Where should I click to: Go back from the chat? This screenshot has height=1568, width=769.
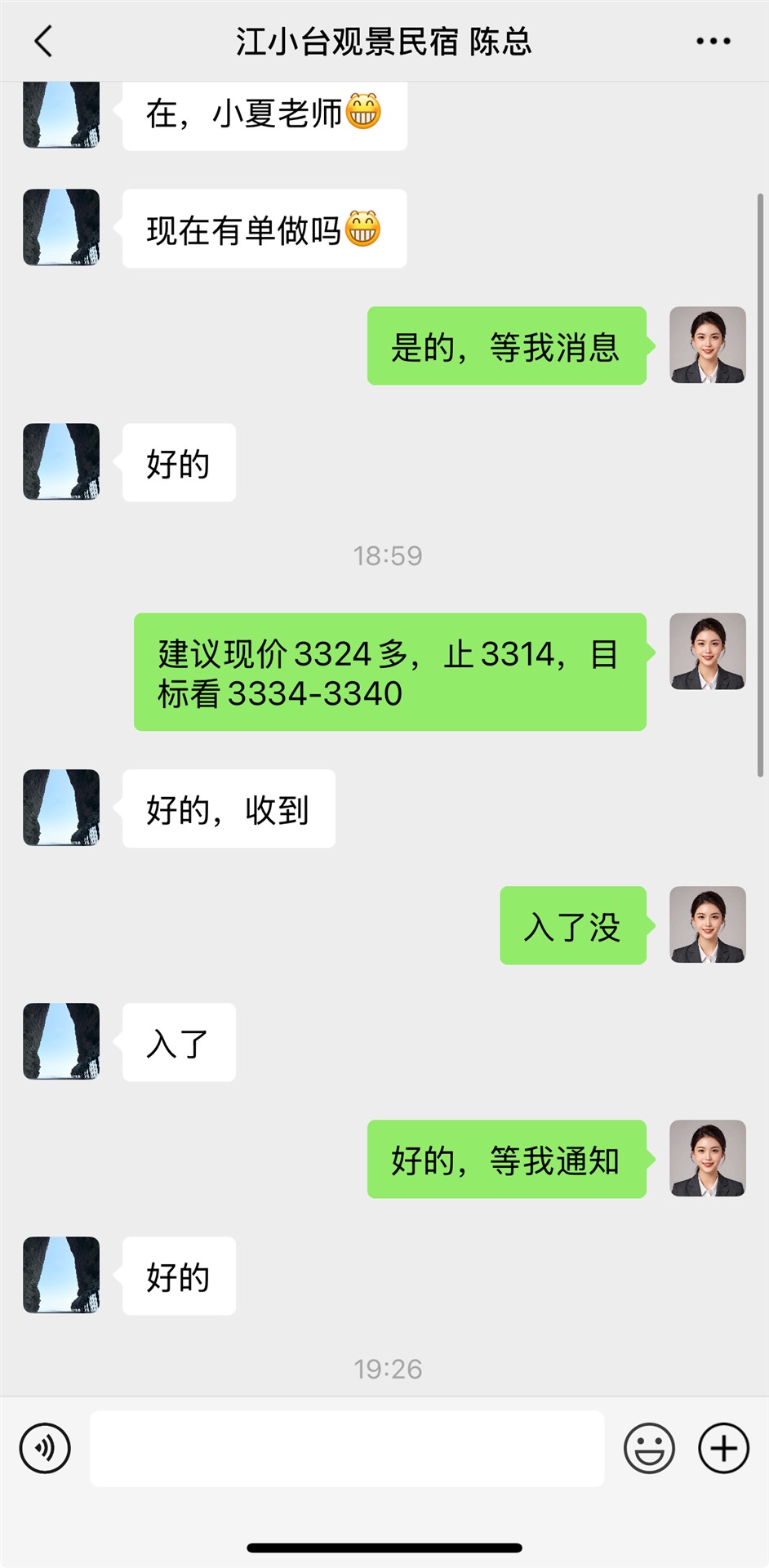pyautogui.click(x=43, y=41)
